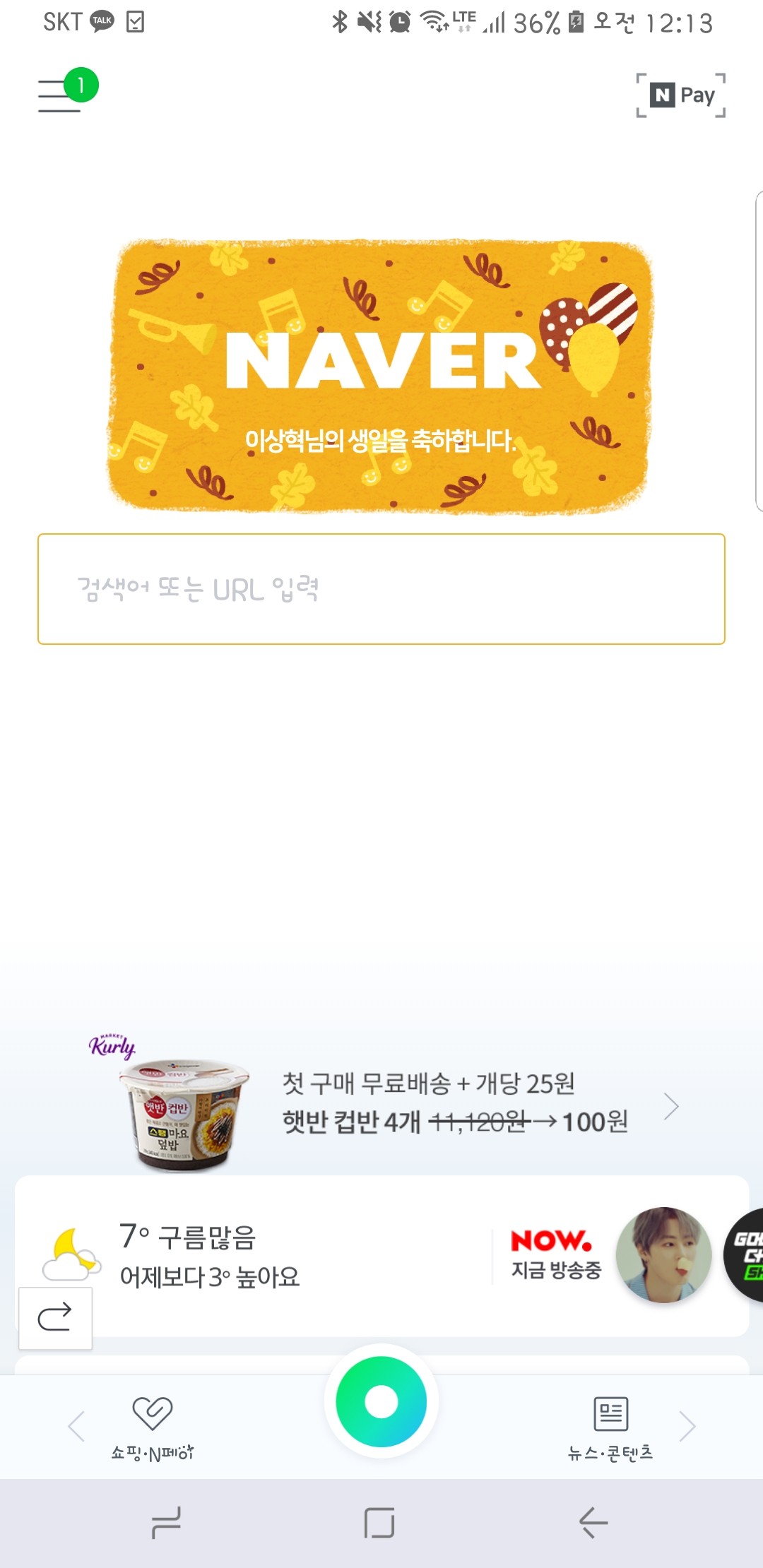Image resolution: width=763 pixels, height=1568 pixels.
Task: Tap the share arrow icon
Action: 55,1317
